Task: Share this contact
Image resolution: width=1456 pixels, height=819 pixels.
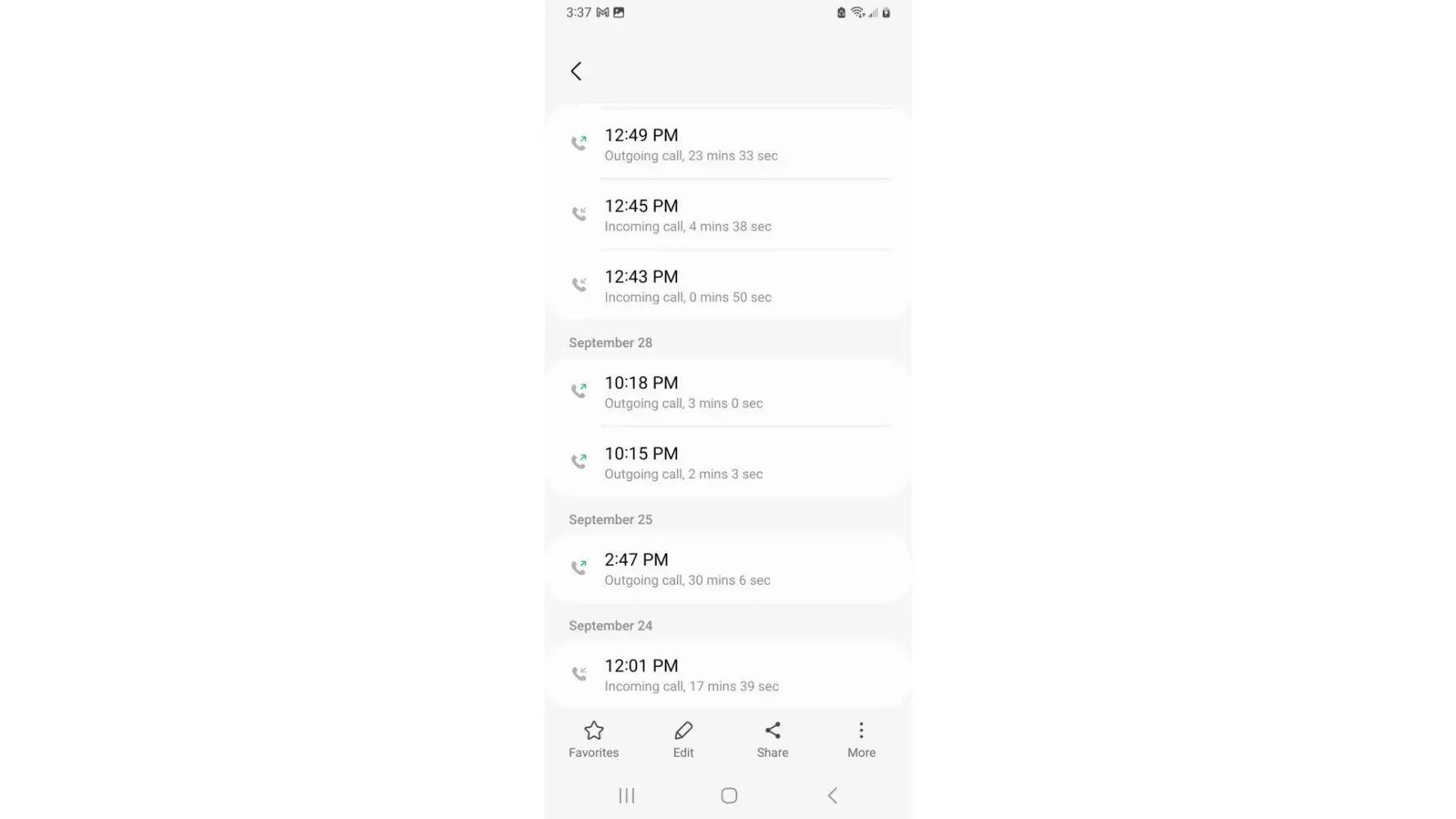Action: 772,739
